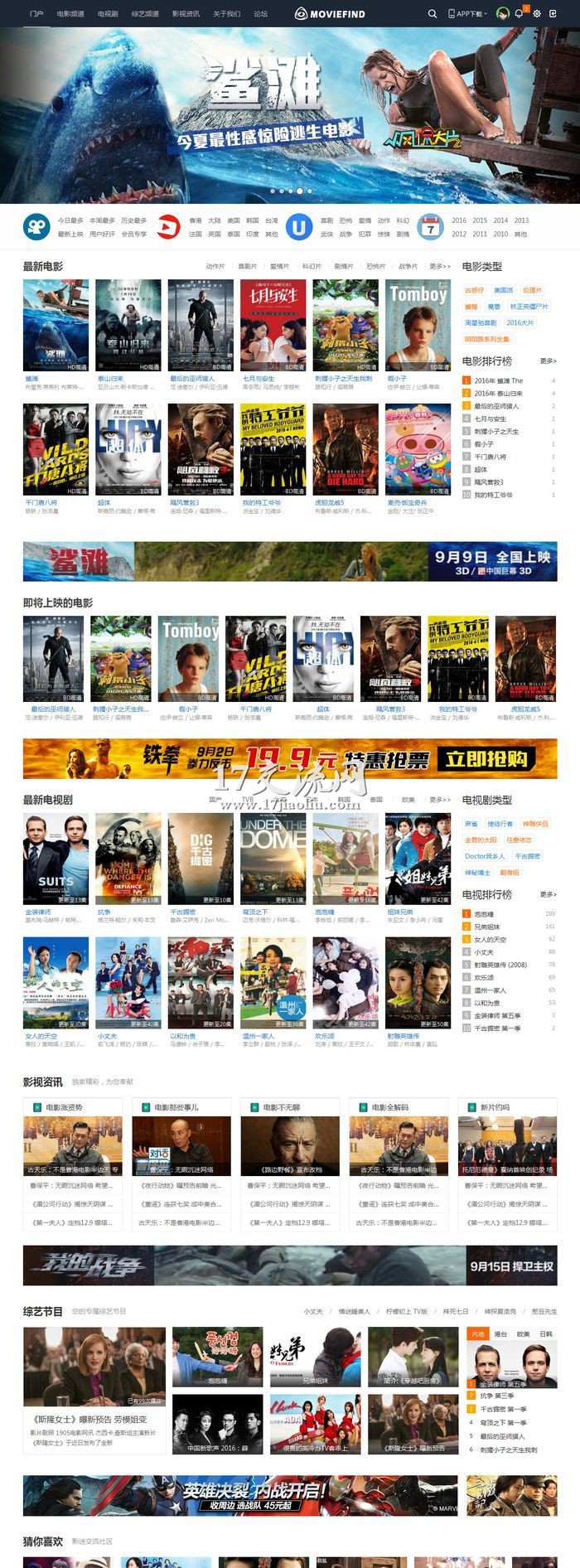The height and width of the screenshot is (1568, 580).
Task: Switch to the 电影频道 nav tab
Action: pos(70,14)
